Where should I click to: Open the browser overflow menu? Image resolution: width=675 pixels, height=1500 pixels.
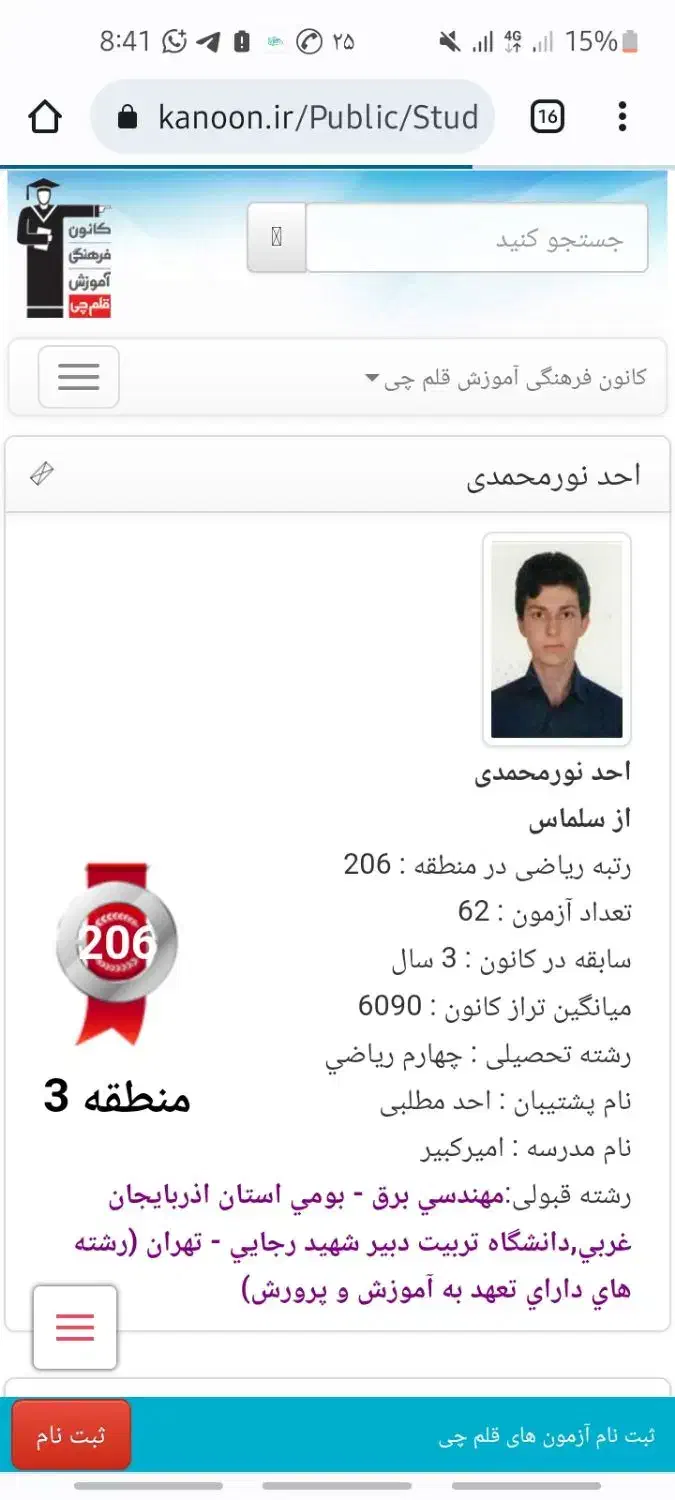pyautogui.click(x=622, y=118)
